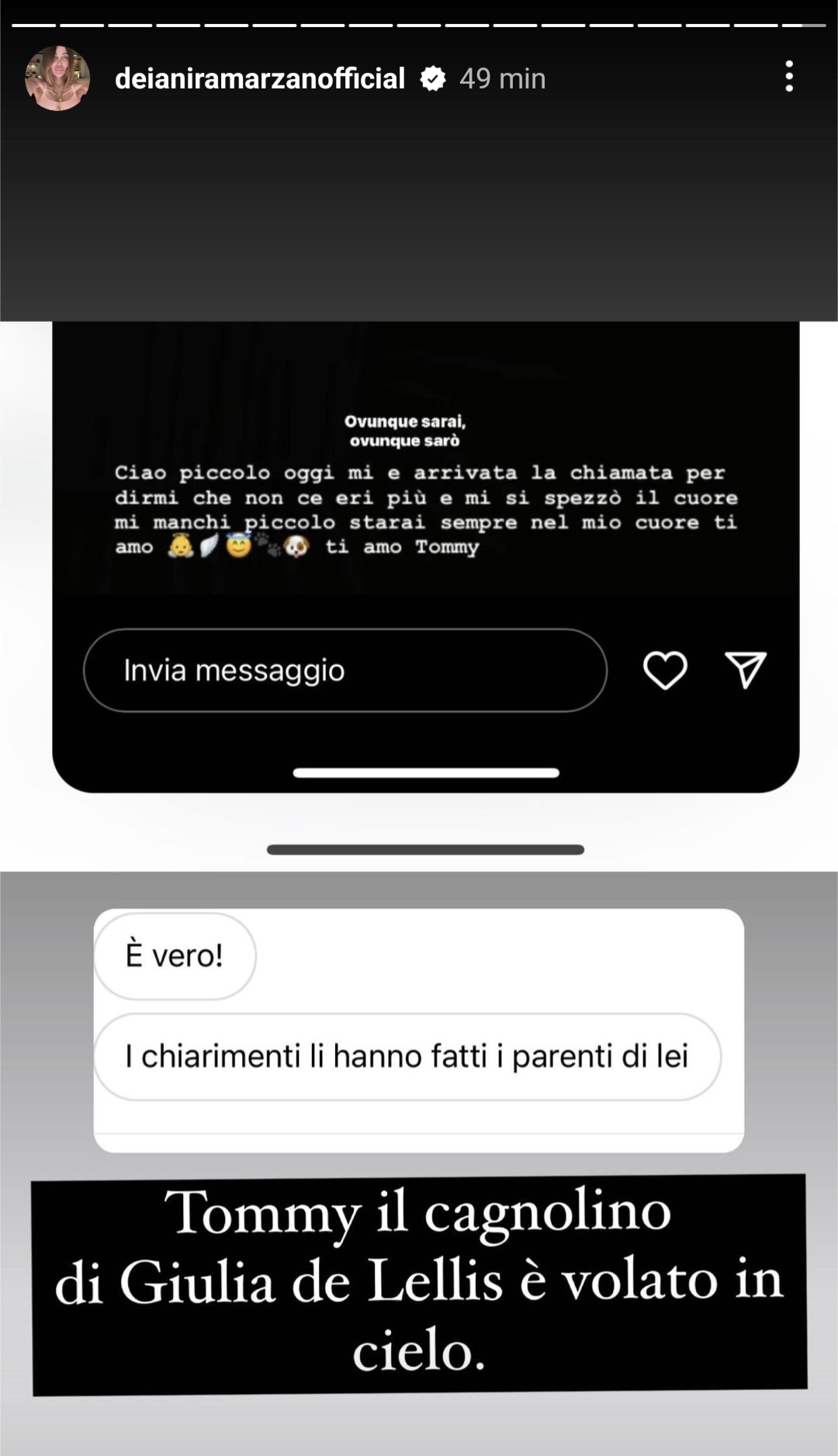Open the three-dot story options menu

coord(789,77)
